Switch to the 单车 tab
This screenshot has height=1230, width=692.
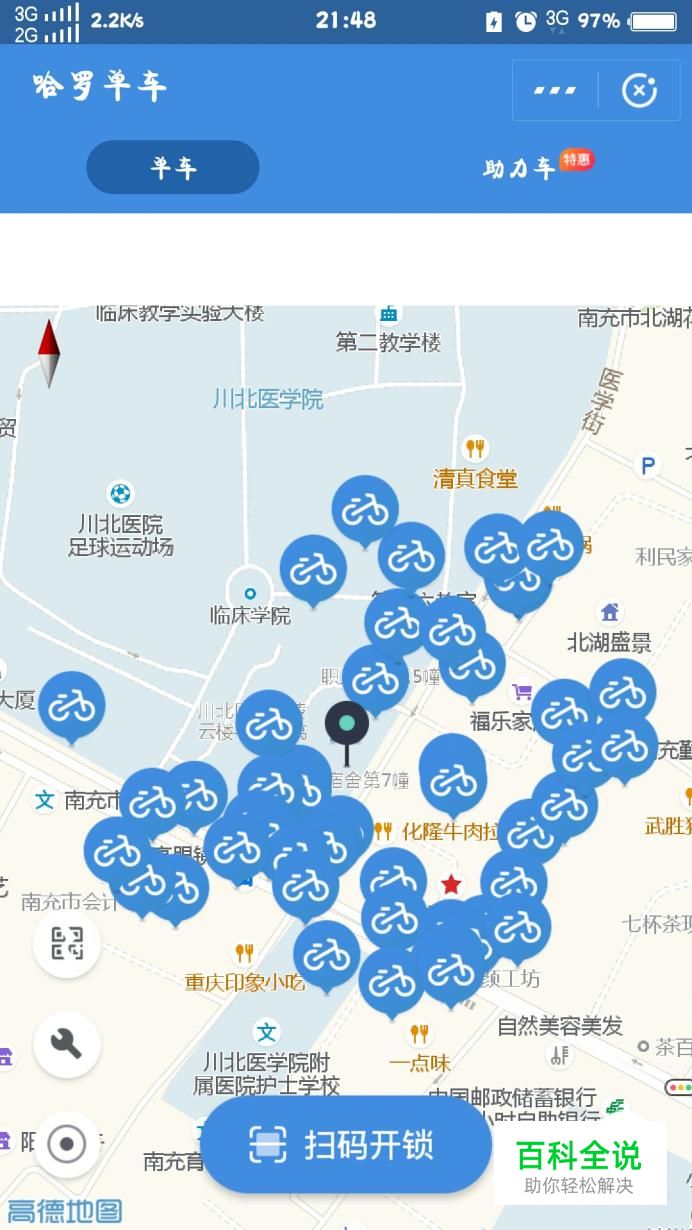tap(173, 167)
